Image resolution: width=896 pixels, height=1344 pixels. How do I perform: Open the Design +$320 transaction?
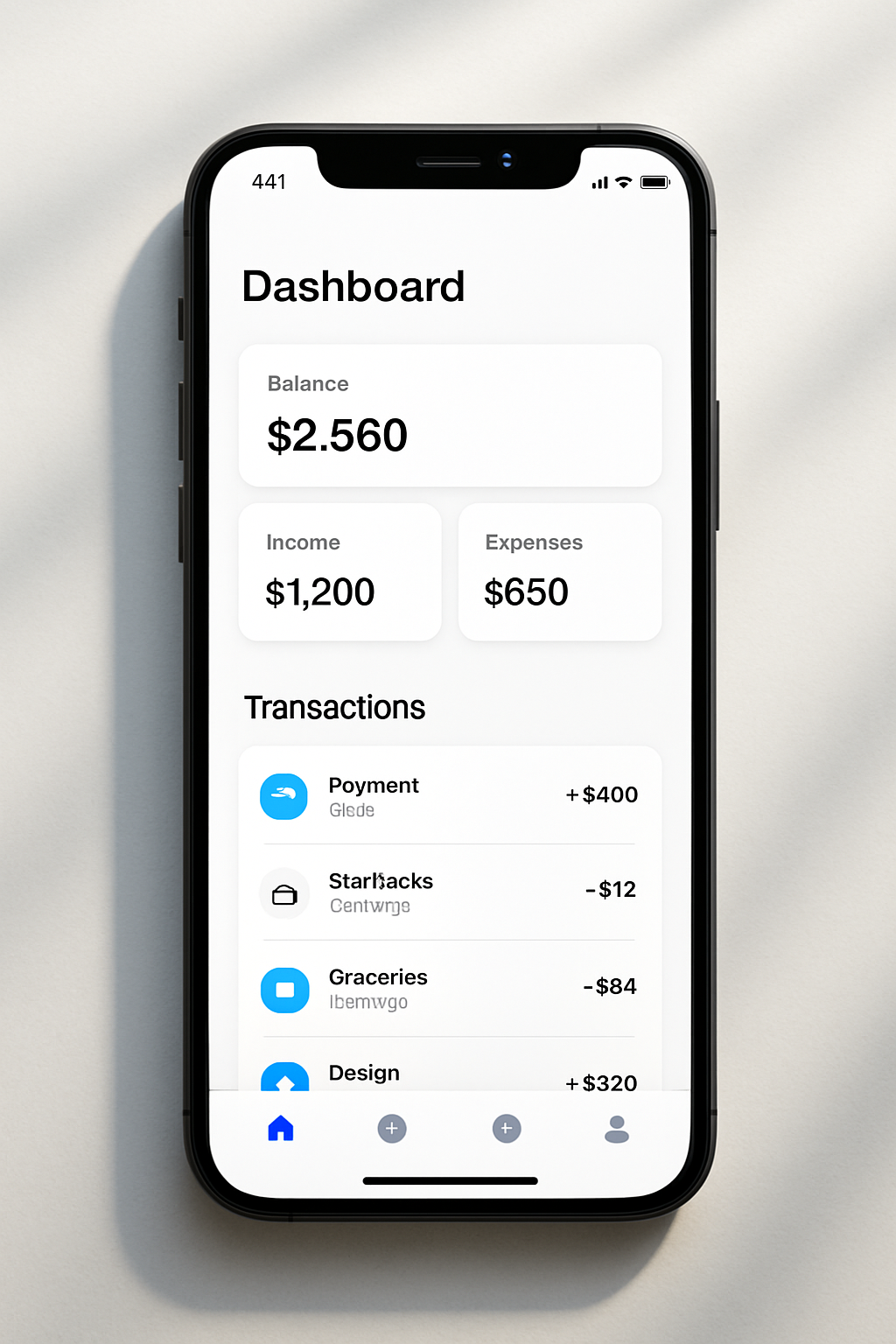click(449, 1075)
